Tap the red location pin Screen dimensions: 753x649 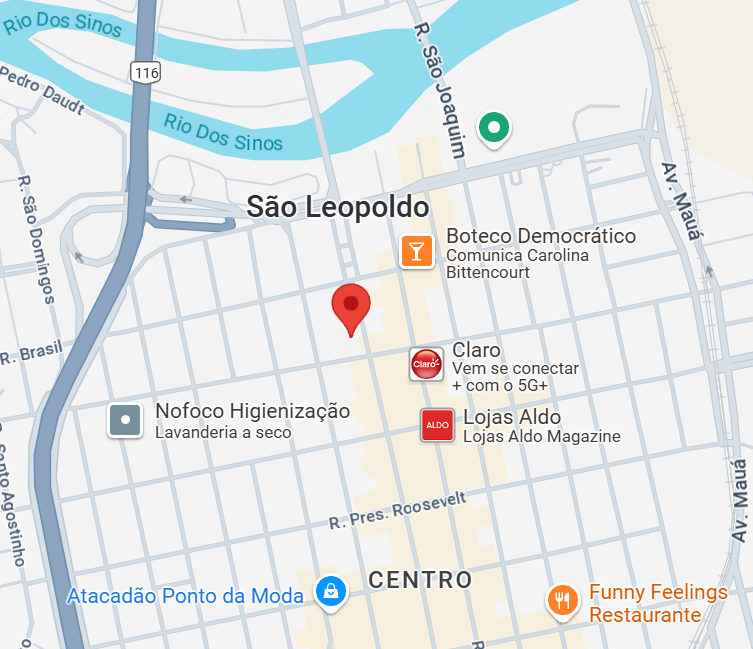click(351, 306)
